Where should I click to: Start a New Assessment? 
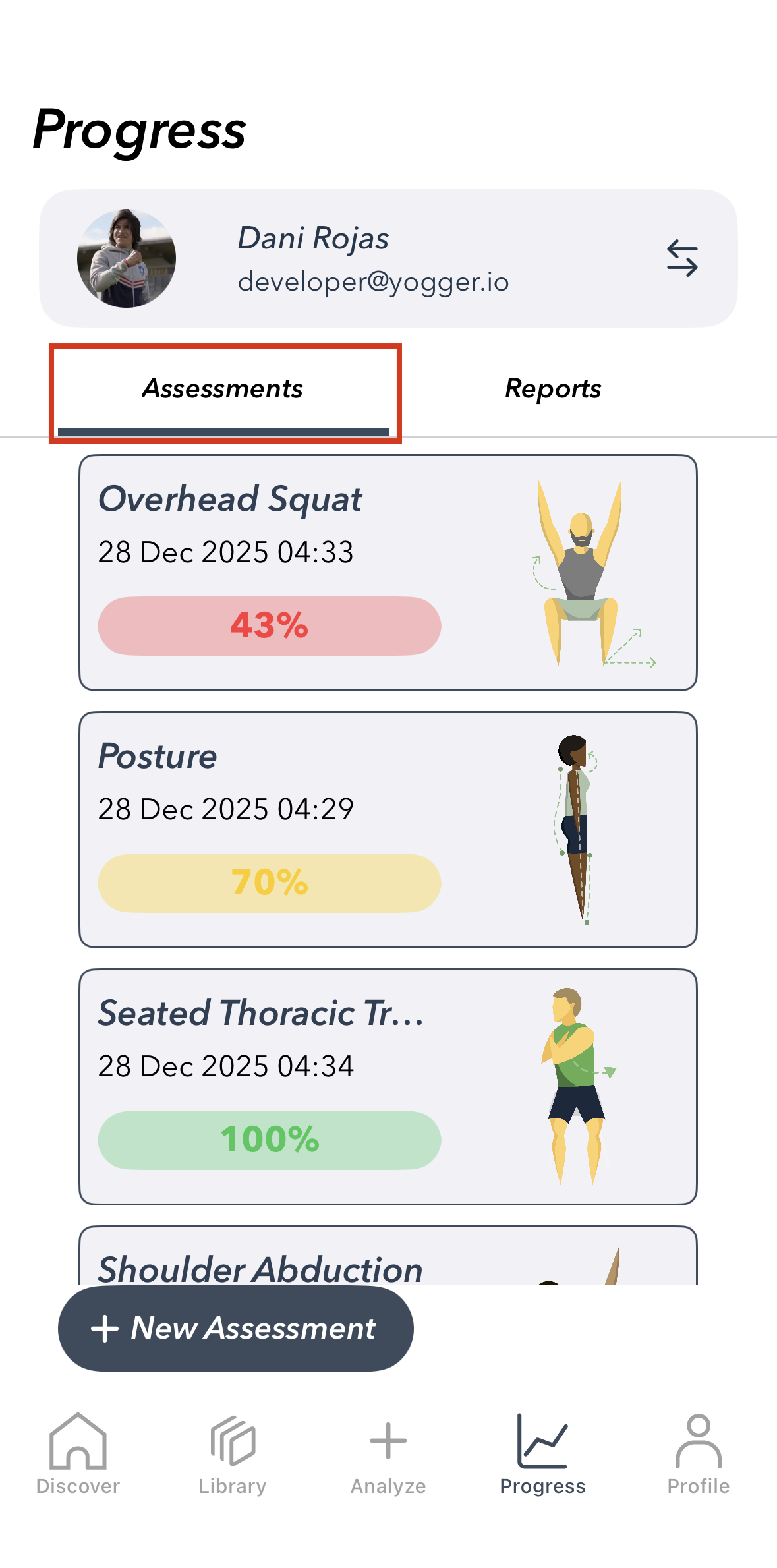(x=235, y=1329)
